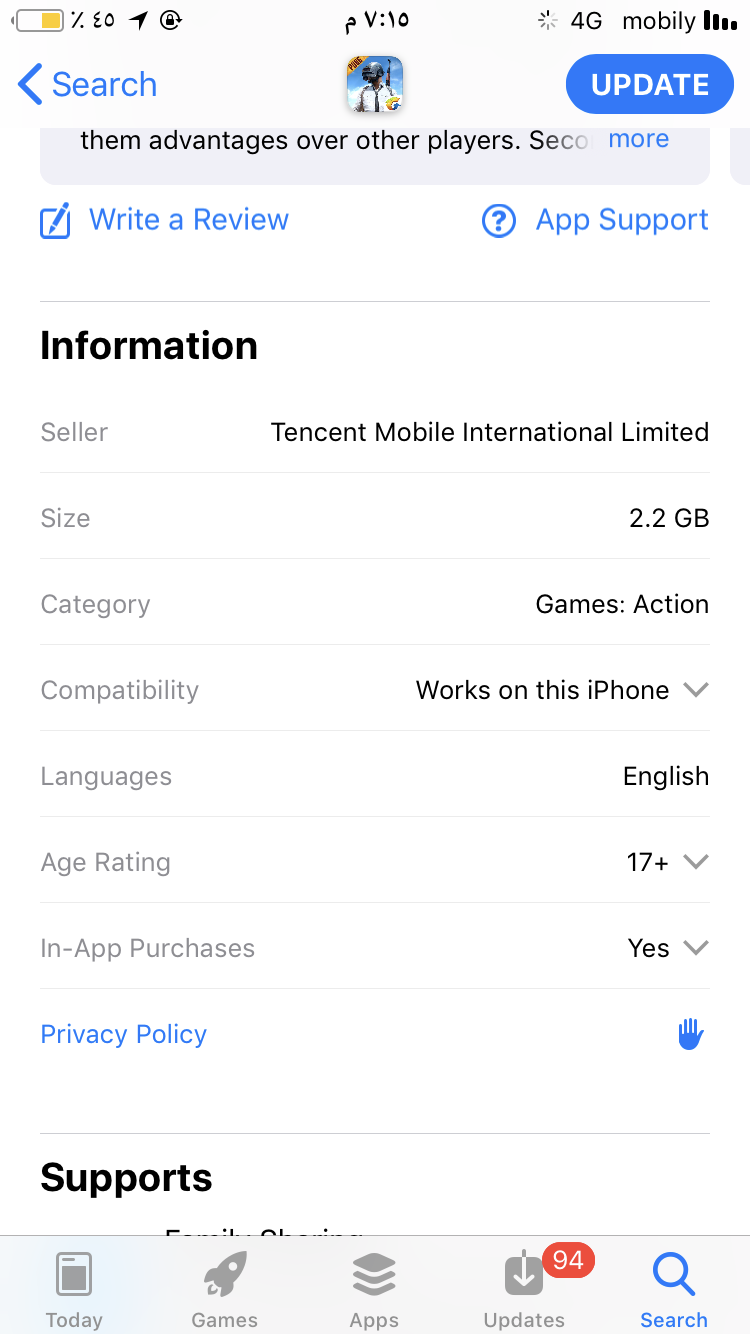The image size is (750, 1334).
Task: Write a Review
Action: (x=164, y=220)
